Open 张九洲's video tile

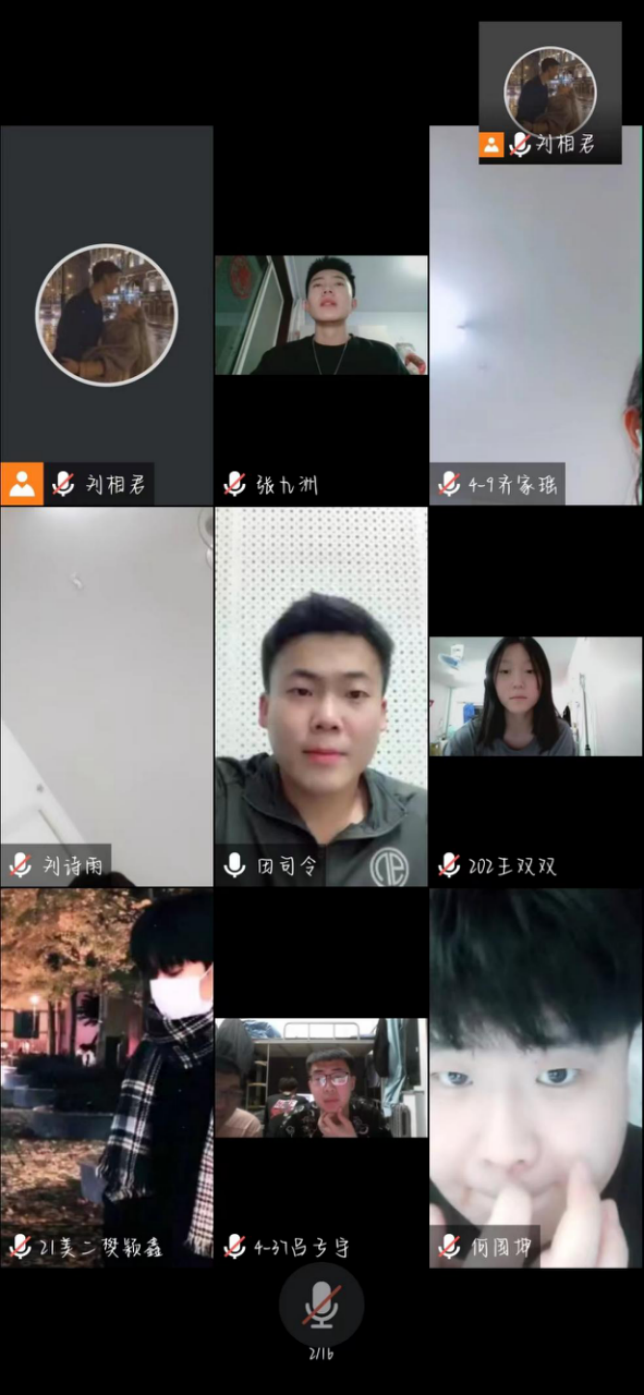tap(321, 316)
